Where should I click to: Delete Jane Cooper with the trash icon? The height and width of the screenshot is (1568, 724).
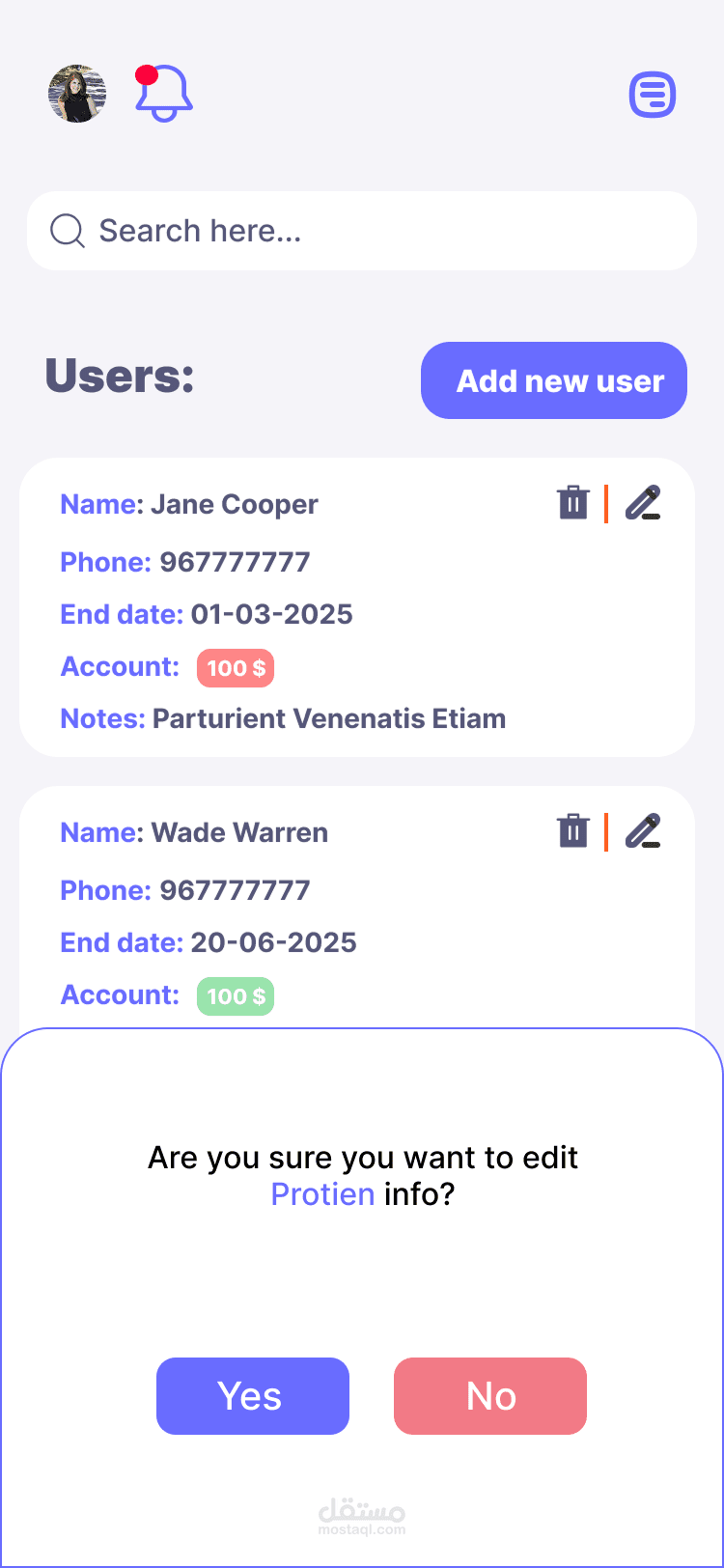[573, 503]
